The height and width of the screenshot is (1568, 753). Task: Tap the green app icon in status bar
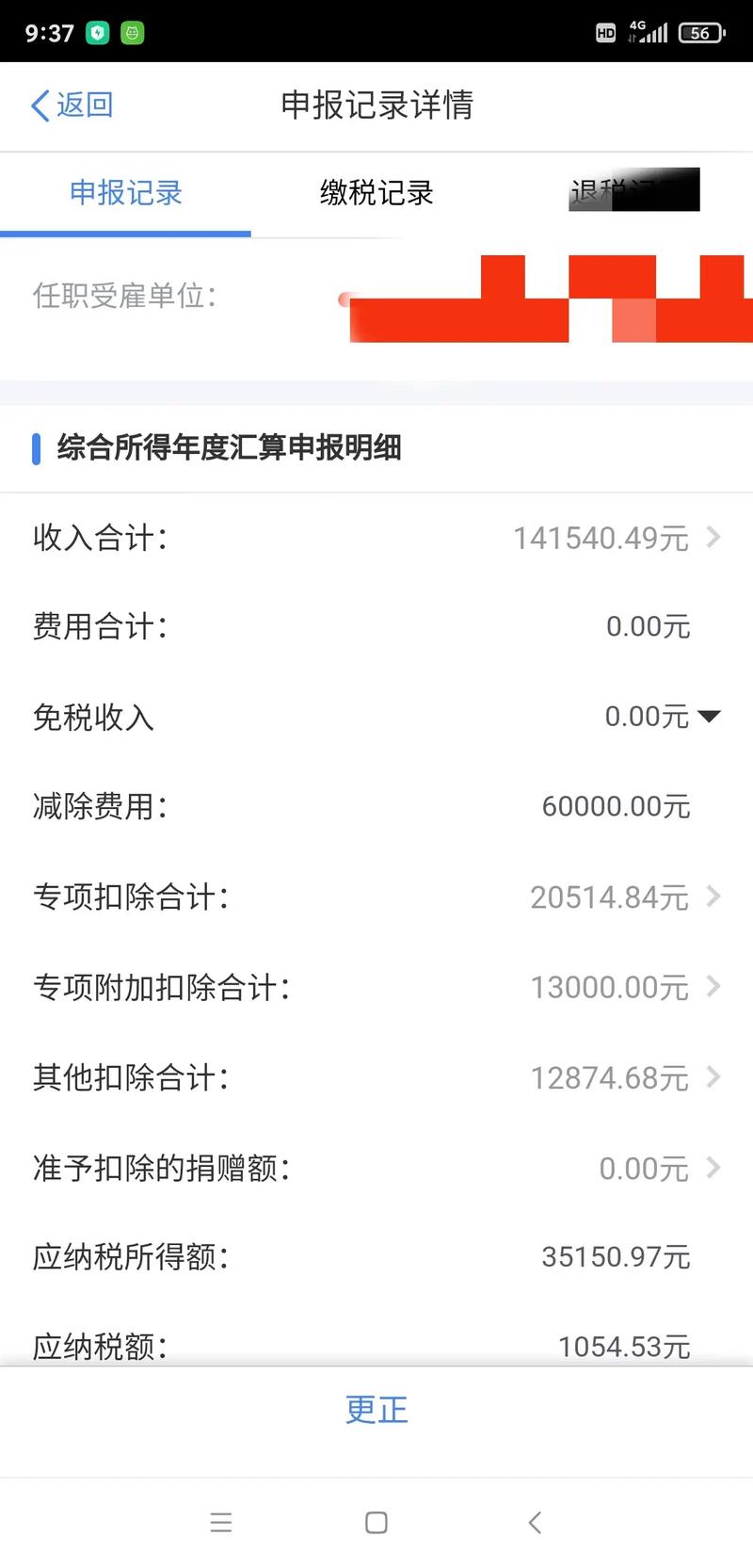point(133,33)
